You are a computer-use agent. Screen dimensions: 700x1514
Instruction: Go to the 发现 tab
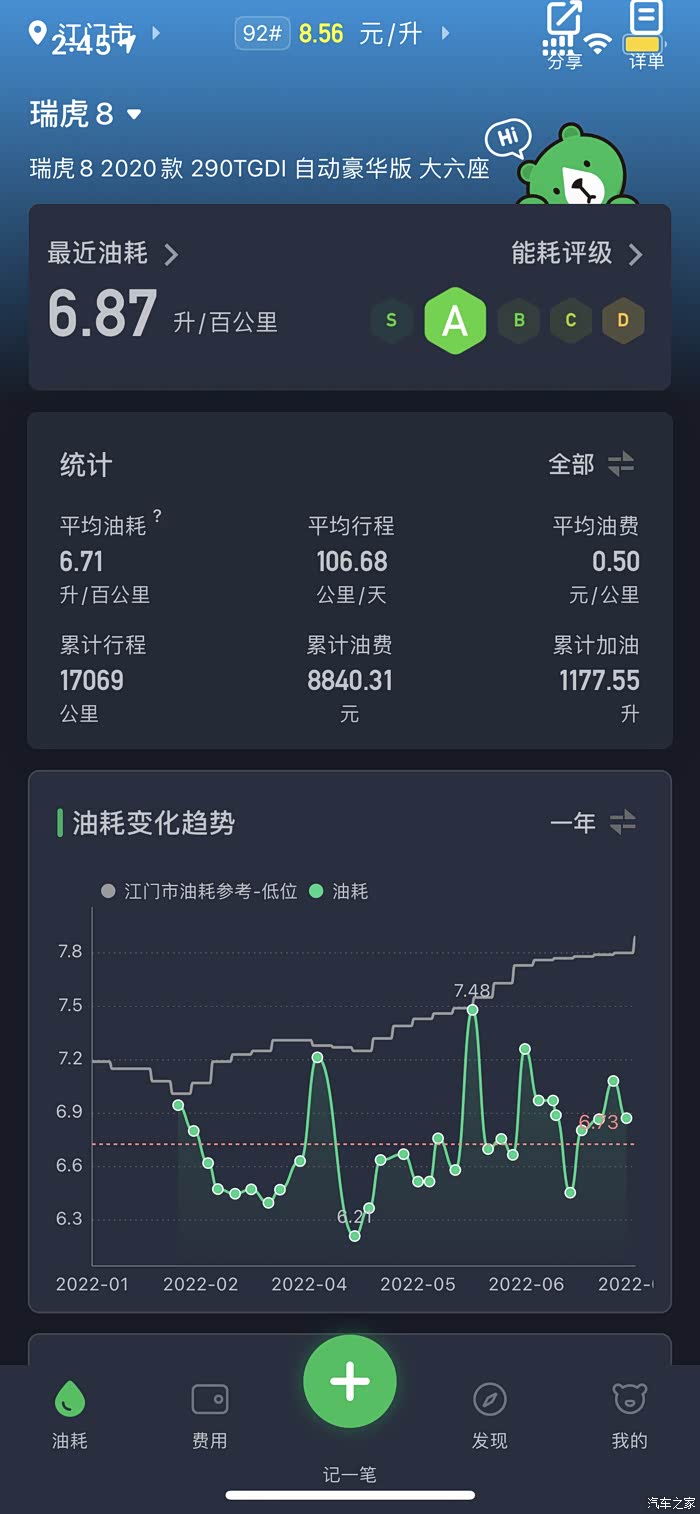(x=490, y=1414)
